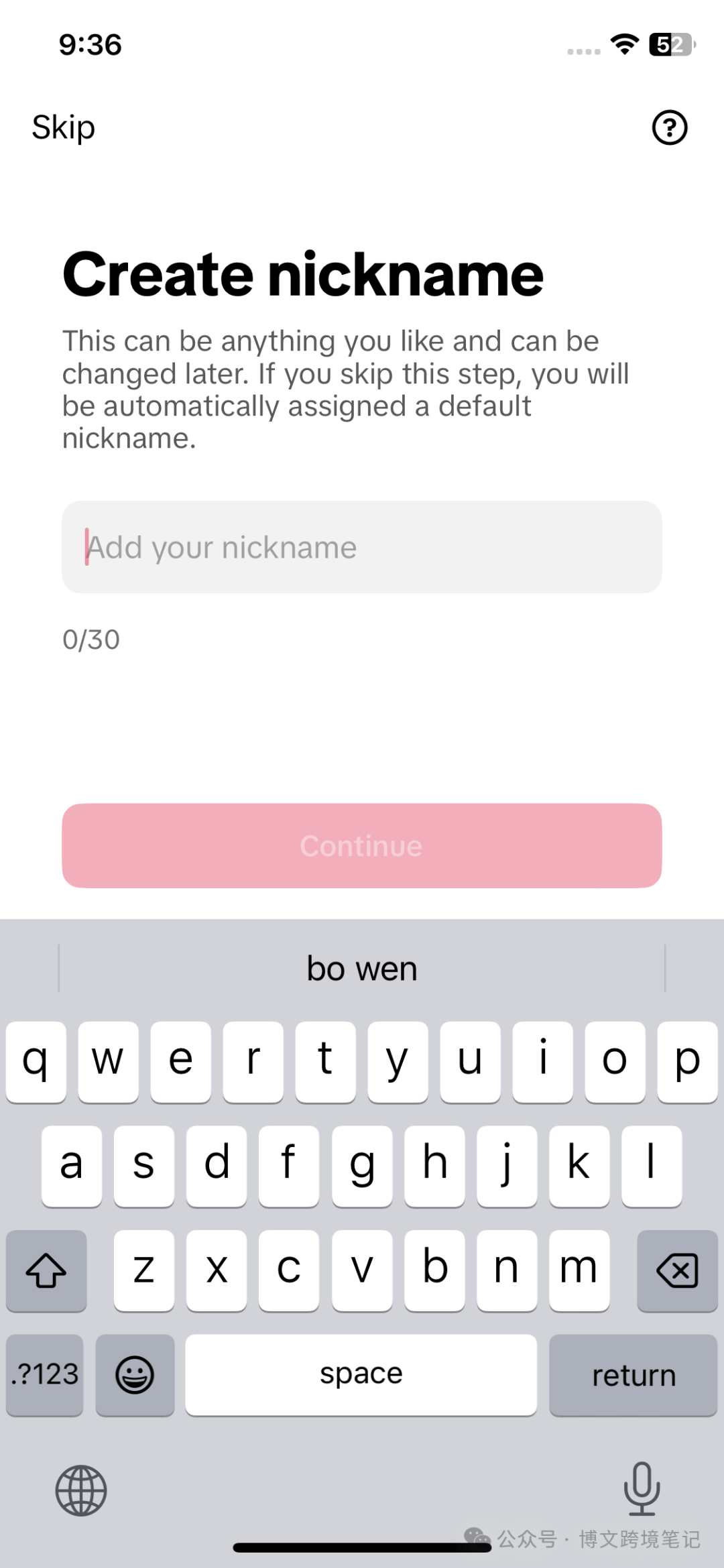Switch to the numbers and symbols keyboard

pyautogui.click(x=45, y=1375)
